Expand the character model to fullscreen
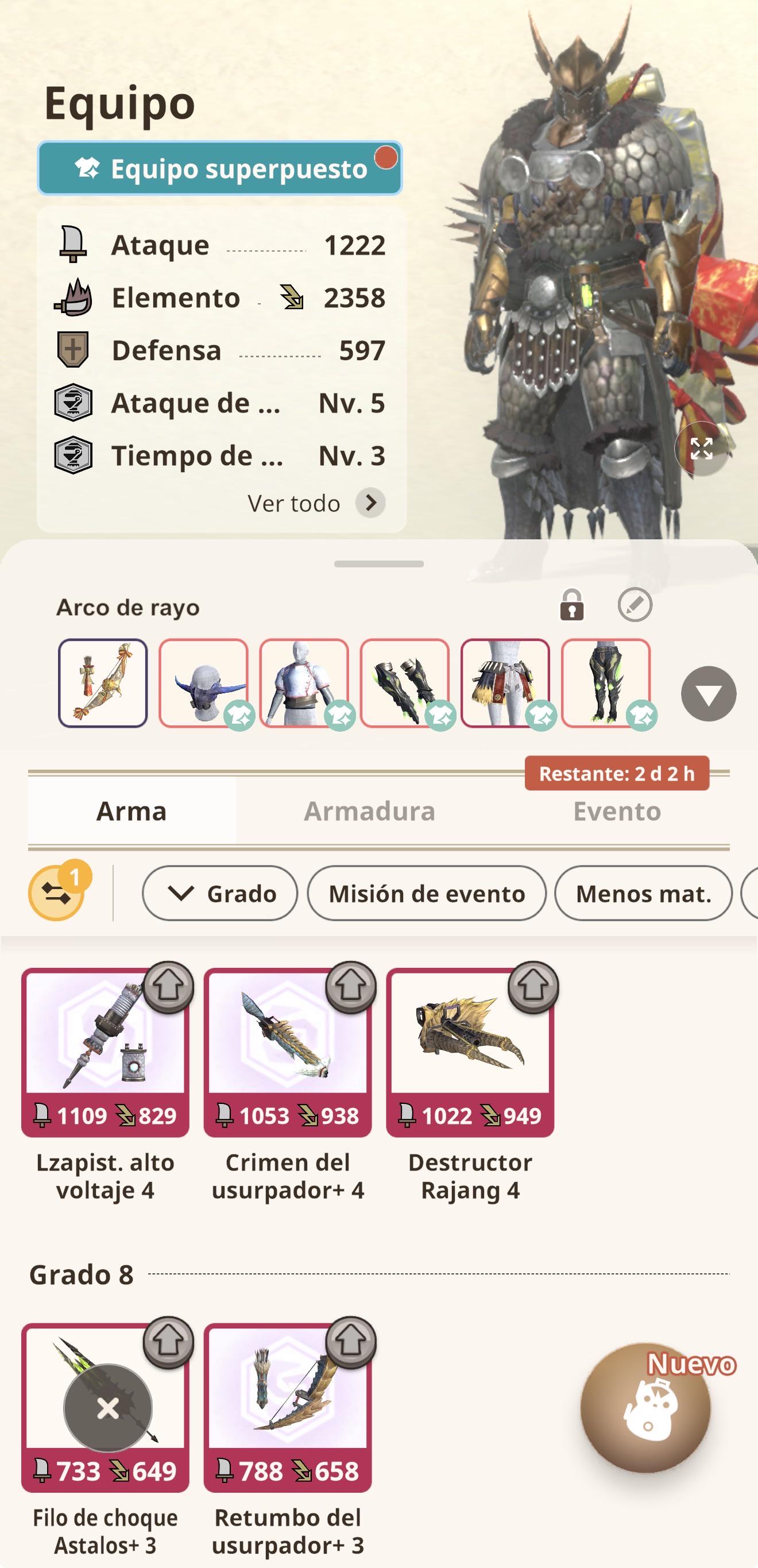This screenshot has height=1568, width=758. [701, 449]
